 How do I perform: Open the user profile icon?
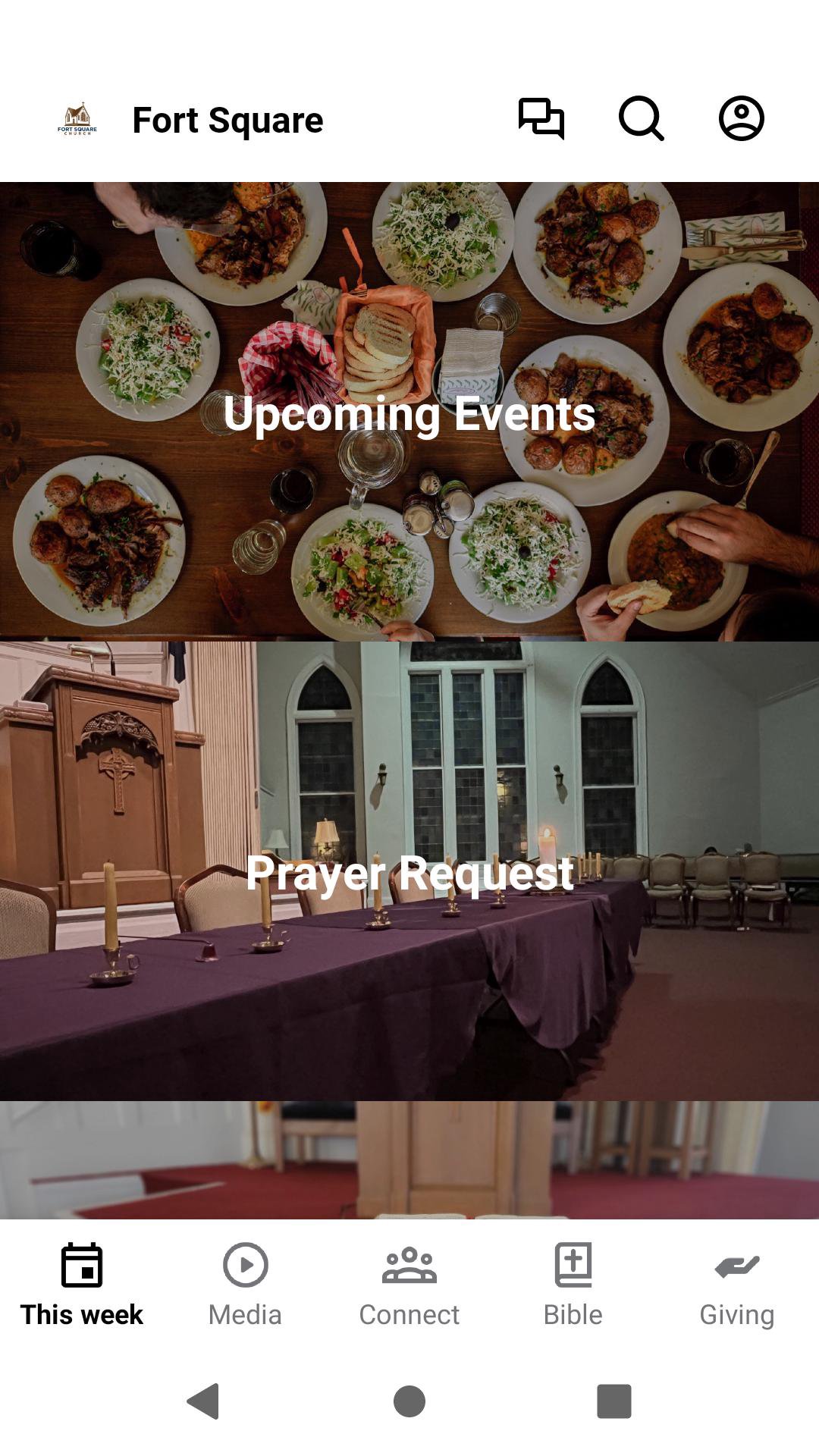tap(741, 119)
